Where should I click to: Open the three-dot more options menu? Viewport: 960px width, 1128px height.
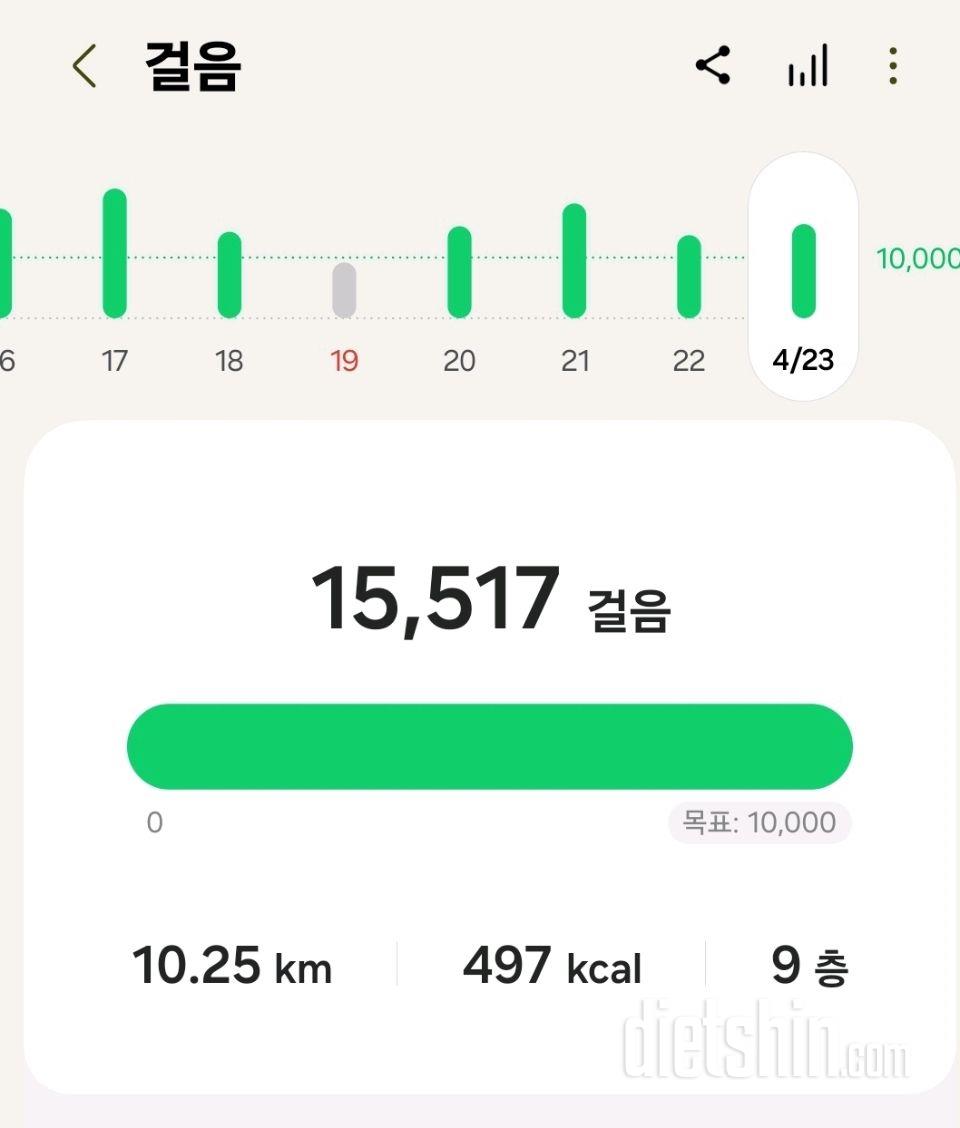tap(893, 65)
